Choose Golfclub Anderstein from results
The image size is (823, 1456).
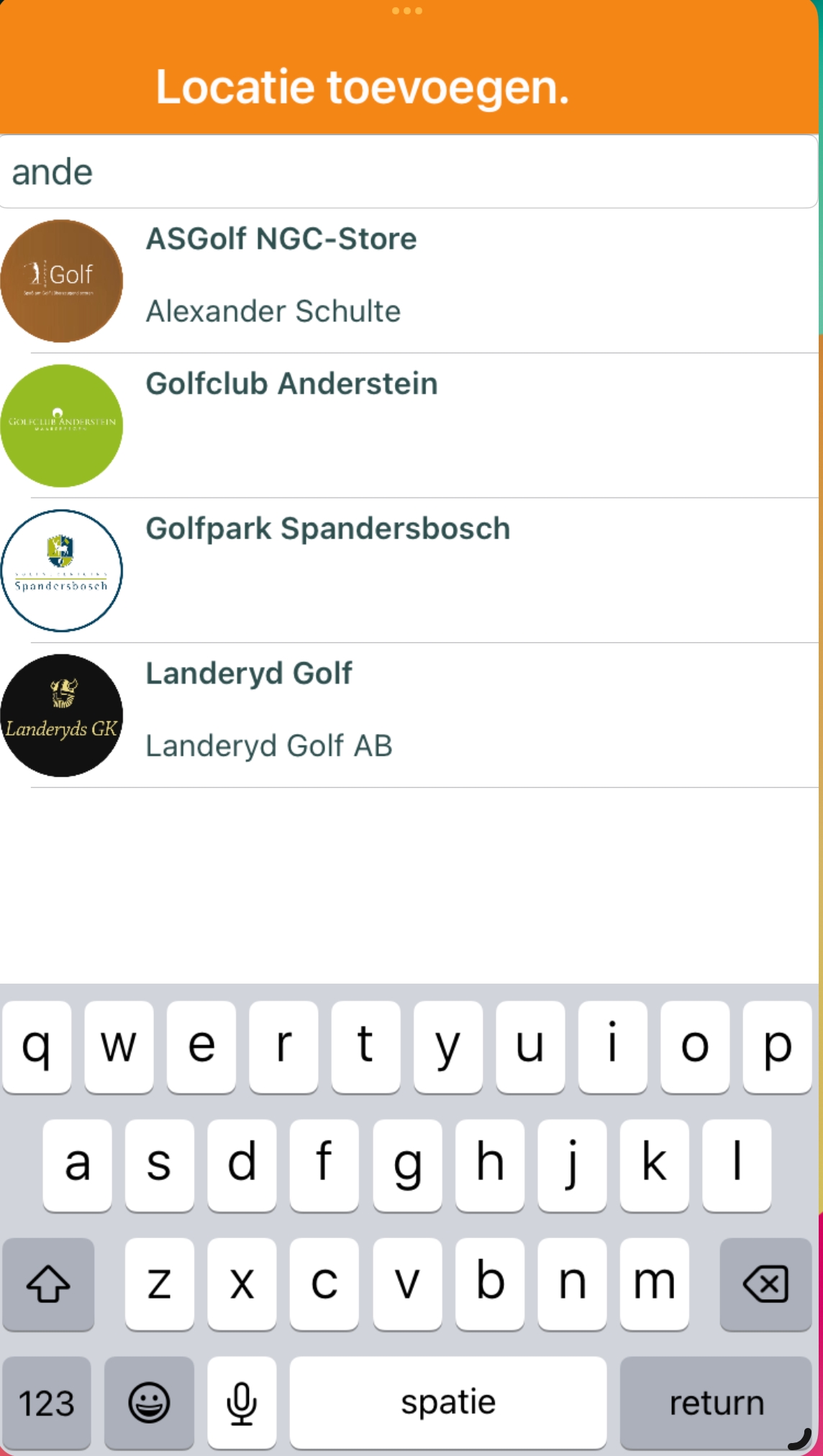(410, 425)
